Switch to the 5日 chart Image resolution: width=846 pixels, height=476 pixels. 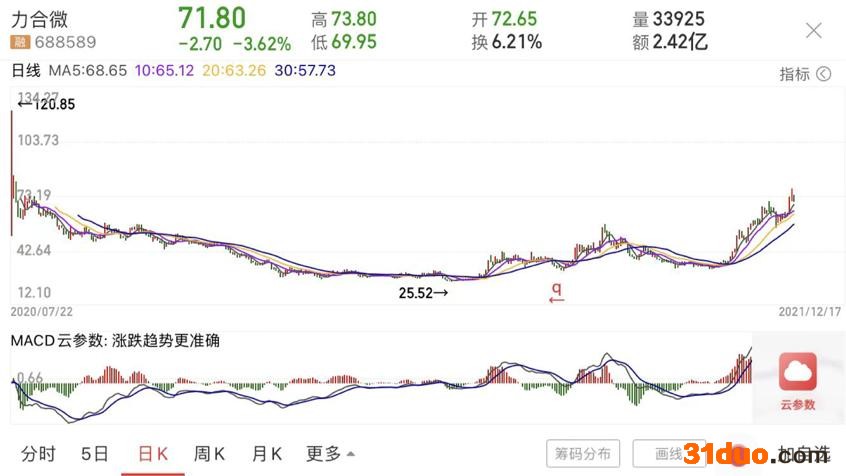(x=95, y=453)
